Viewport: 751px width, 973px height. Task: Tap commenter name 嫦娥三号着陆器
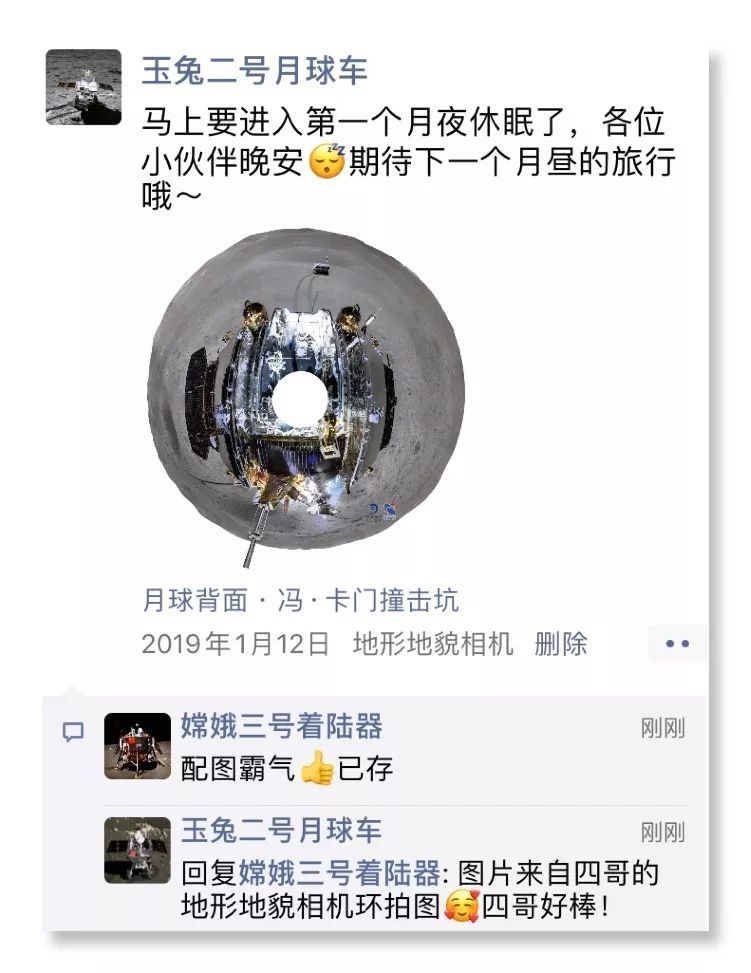pyautogui.click(x=281, y=727)
